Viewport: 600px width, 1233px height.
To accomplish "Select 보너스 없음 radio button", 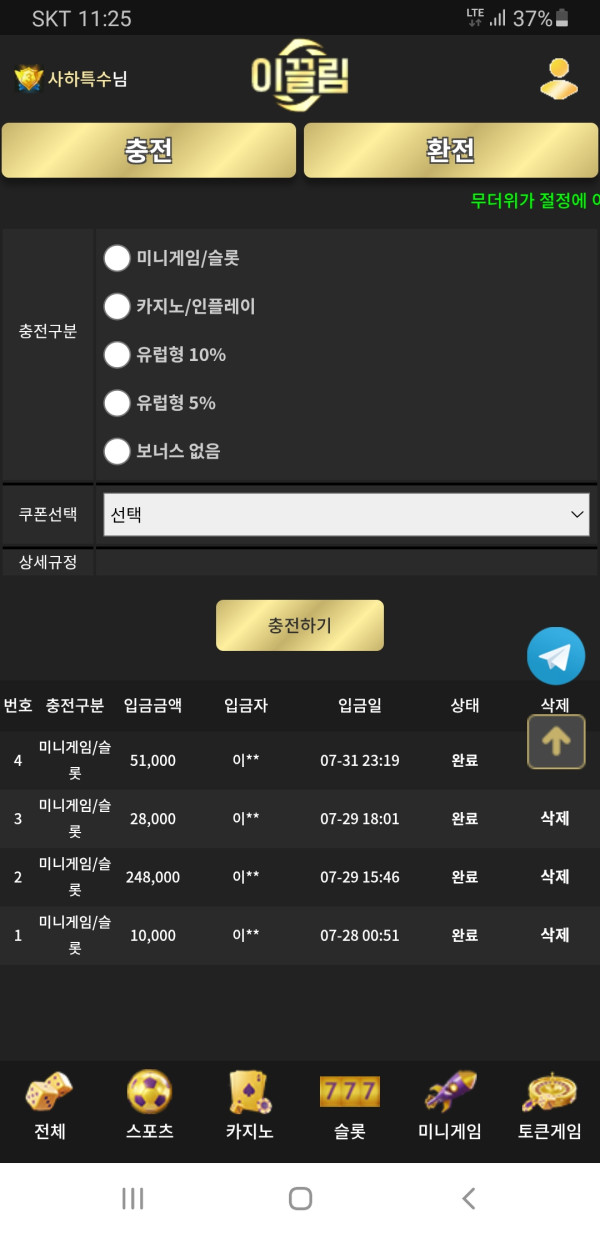I will pyautogui.click(x=117, y=451).
